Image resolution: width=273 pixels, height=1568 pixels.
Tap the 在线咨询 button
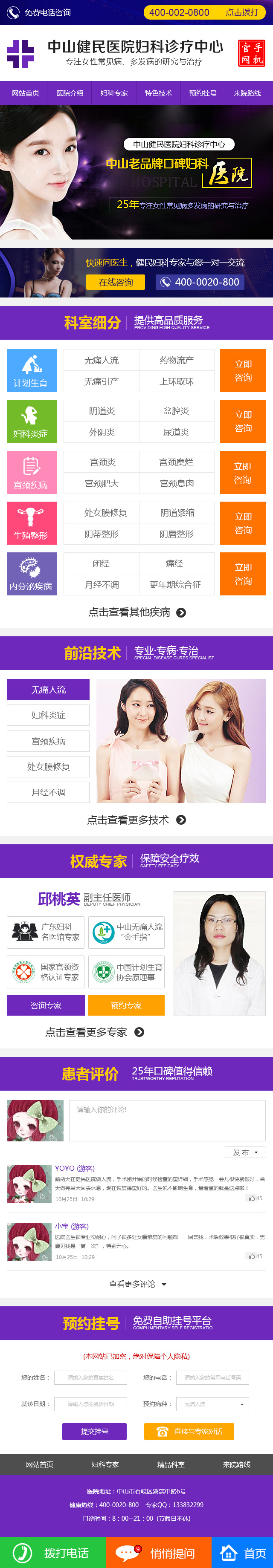(115, 283)
